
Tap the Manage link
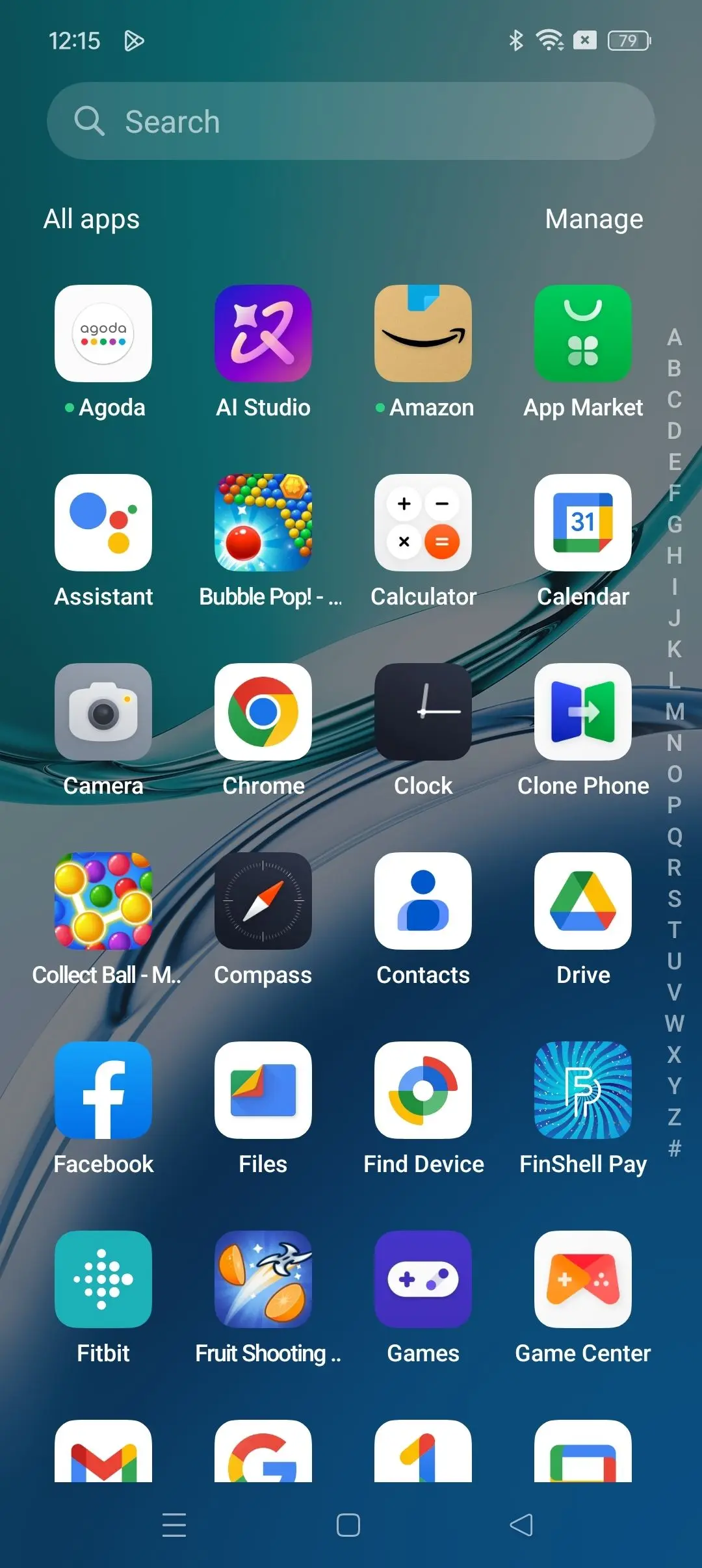[593, 219]
